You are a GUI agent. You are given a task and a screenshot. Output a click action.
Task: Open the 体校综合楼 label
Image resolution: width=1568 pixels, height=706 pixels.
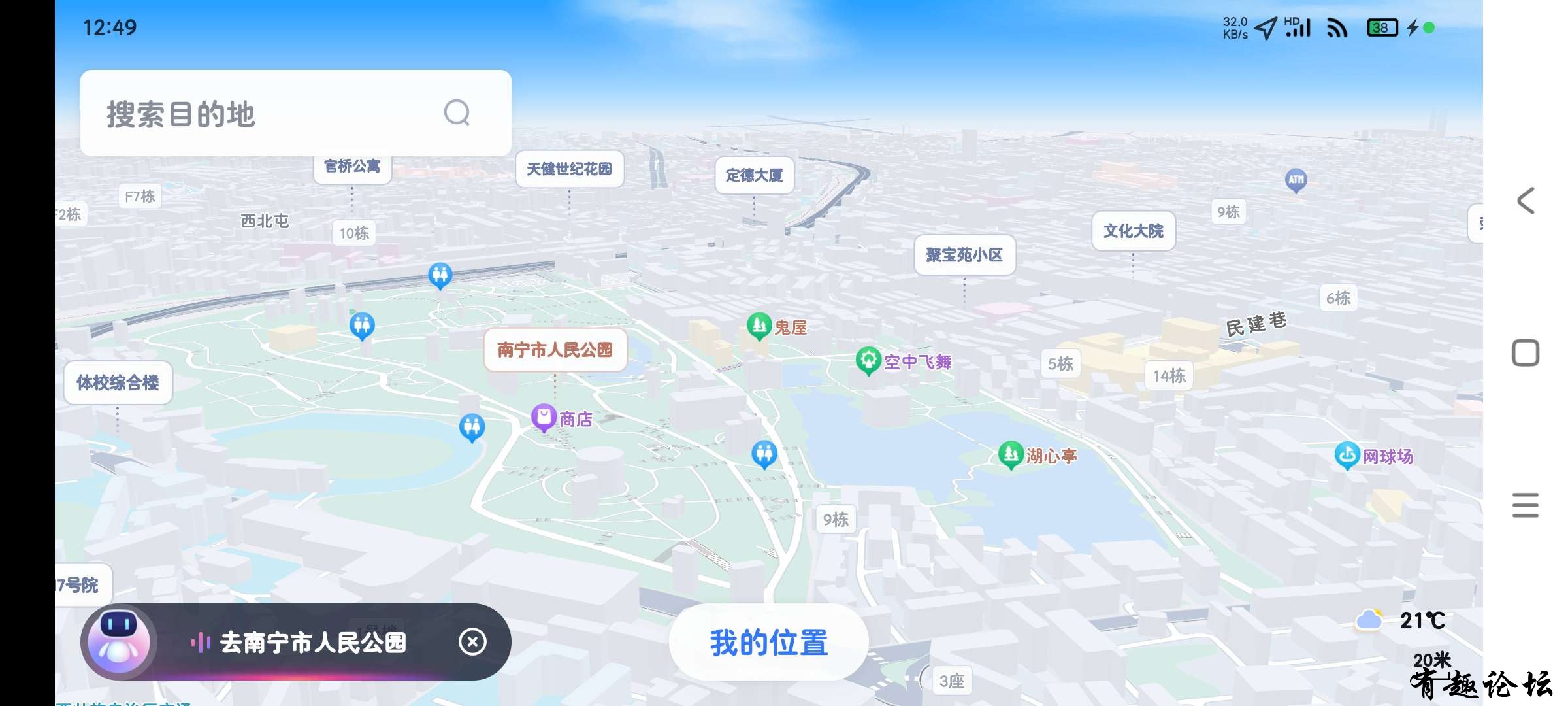pyautogui.click(x=118, y=382)
